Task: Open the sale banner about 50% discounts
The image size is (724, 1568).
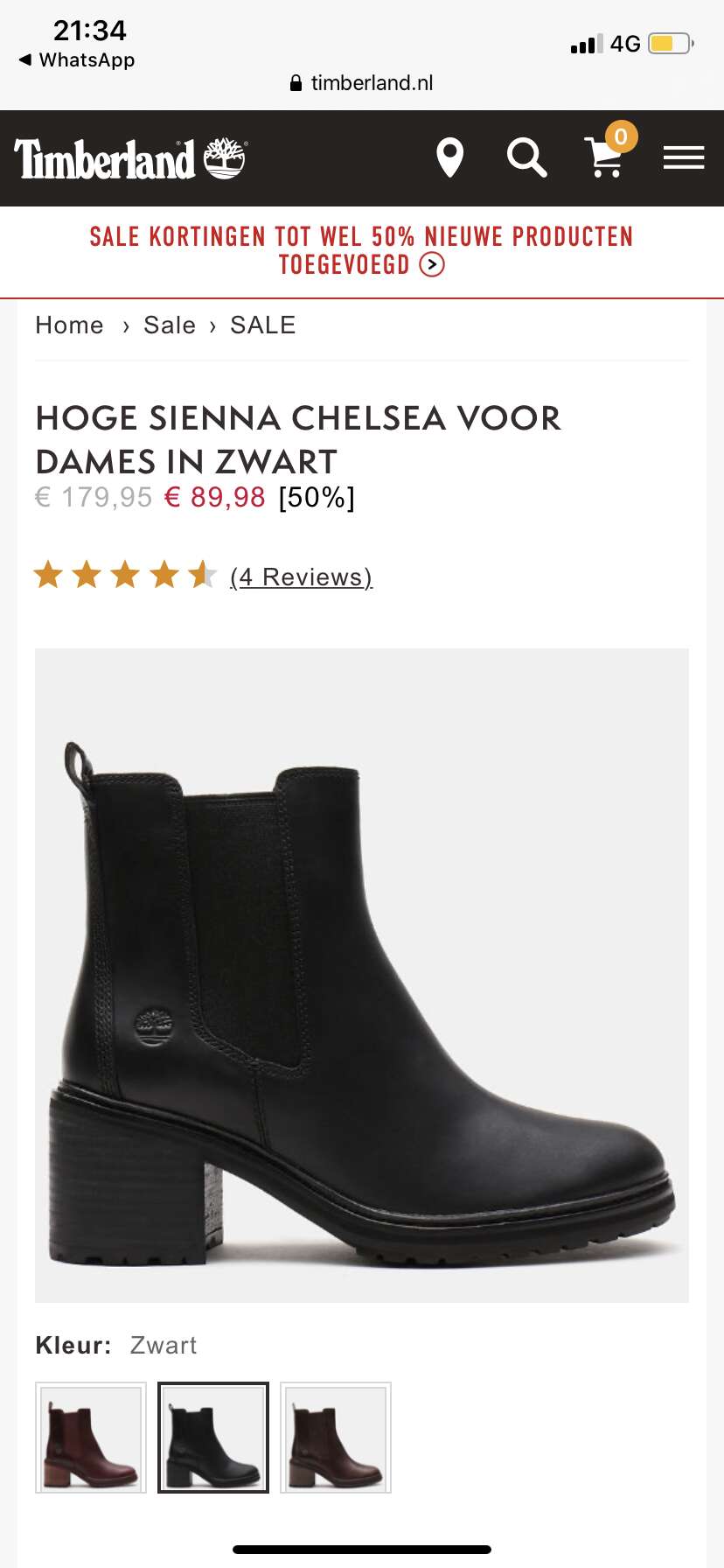Action: [x=362, y=250]
